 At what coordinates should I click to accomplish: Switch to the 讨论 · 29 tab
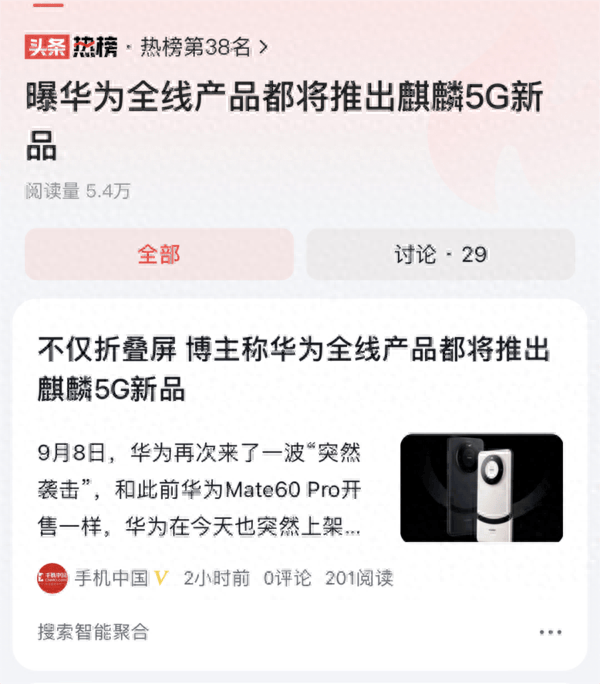(440, 254)
